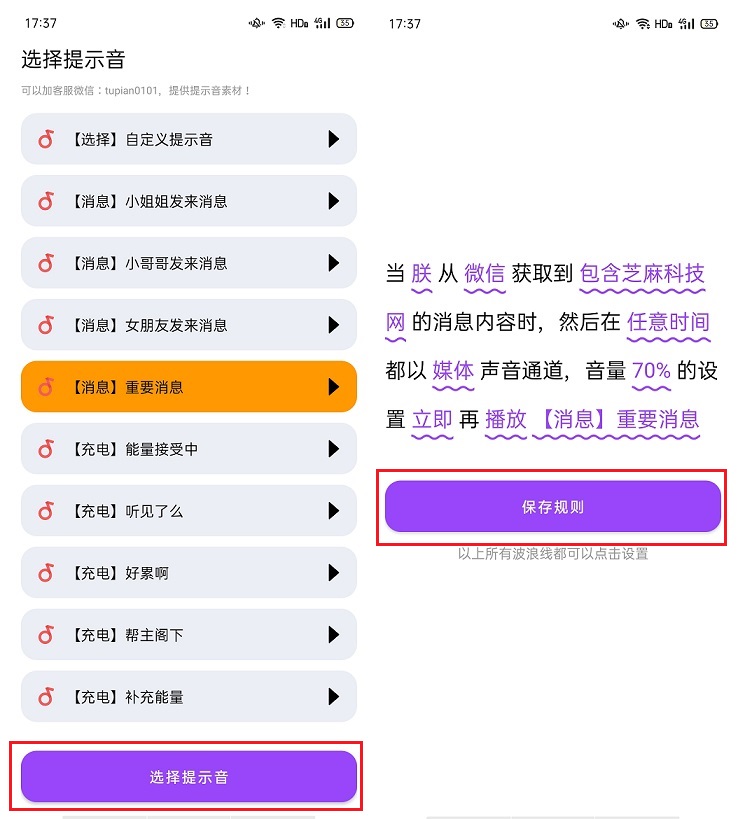The width and height of the screenshot is (745, 819).
Task: Edit the keyword 包含芝麻科技网
Action: click(642, 274)
